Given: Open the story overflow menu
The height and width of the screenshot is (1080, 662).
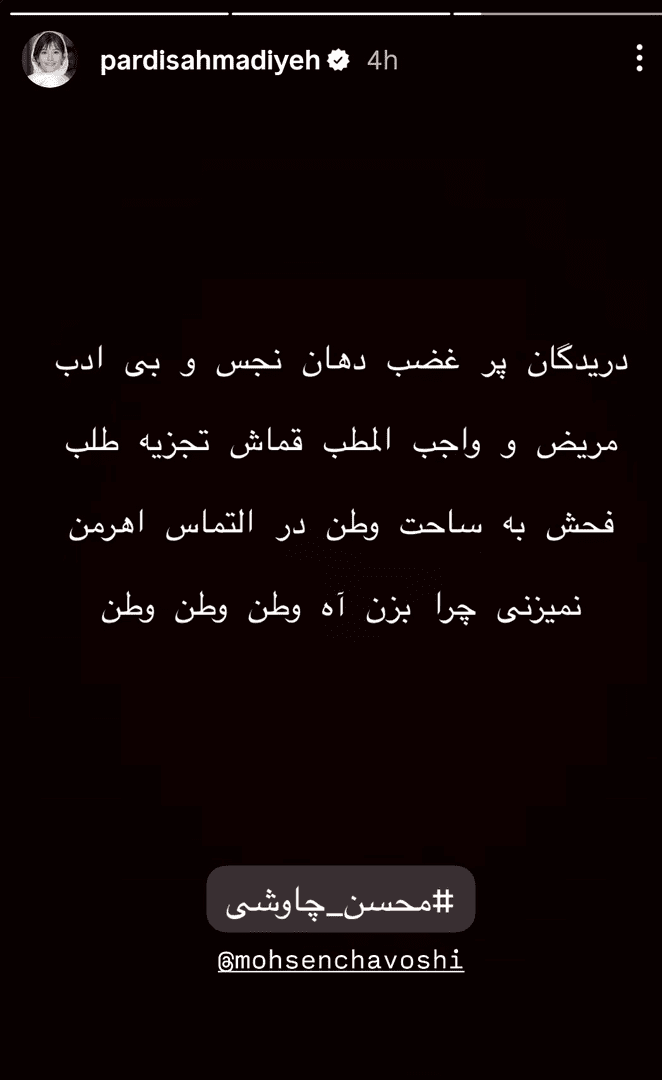Looking at the screenshot, I should (x=639, y=59).
